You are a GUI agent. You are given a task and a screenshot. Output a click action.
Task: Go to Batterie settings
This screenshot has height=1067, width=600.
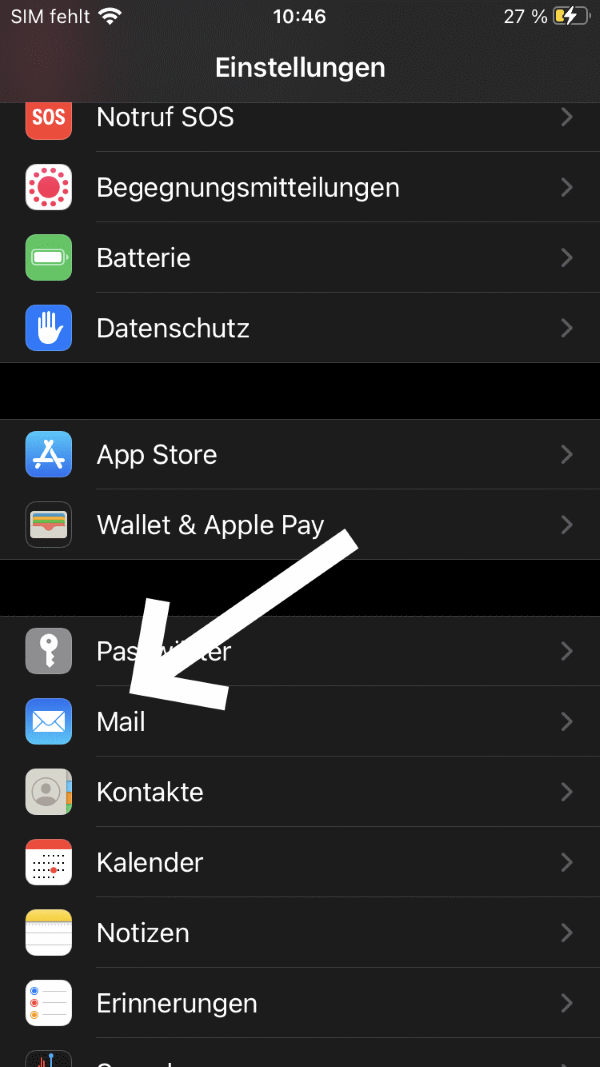[x=300, y=258]
